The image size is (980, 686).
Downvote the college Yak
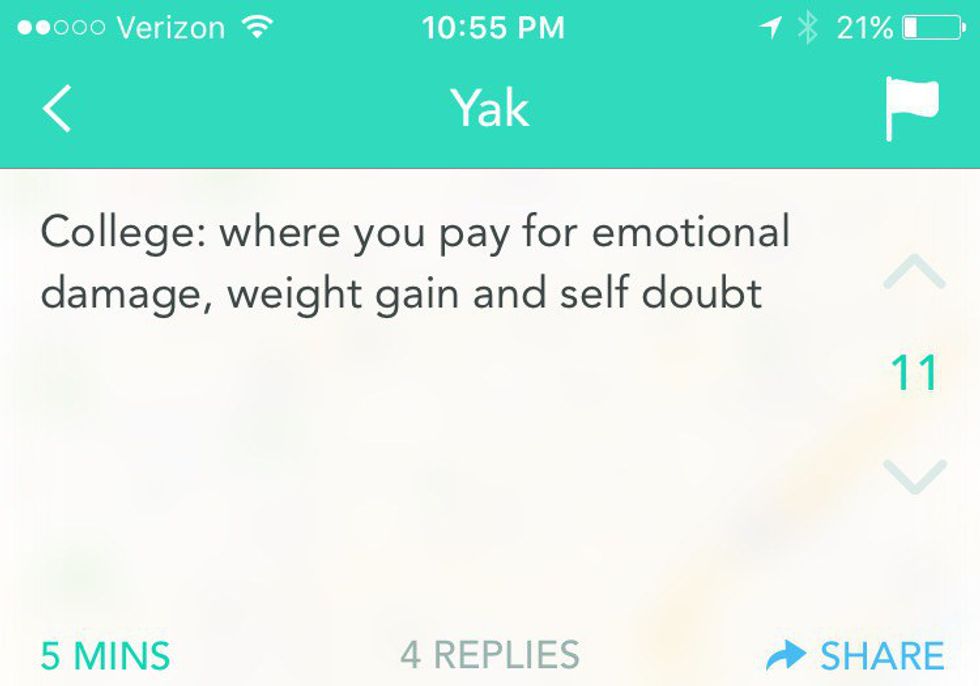click(914, 474)
